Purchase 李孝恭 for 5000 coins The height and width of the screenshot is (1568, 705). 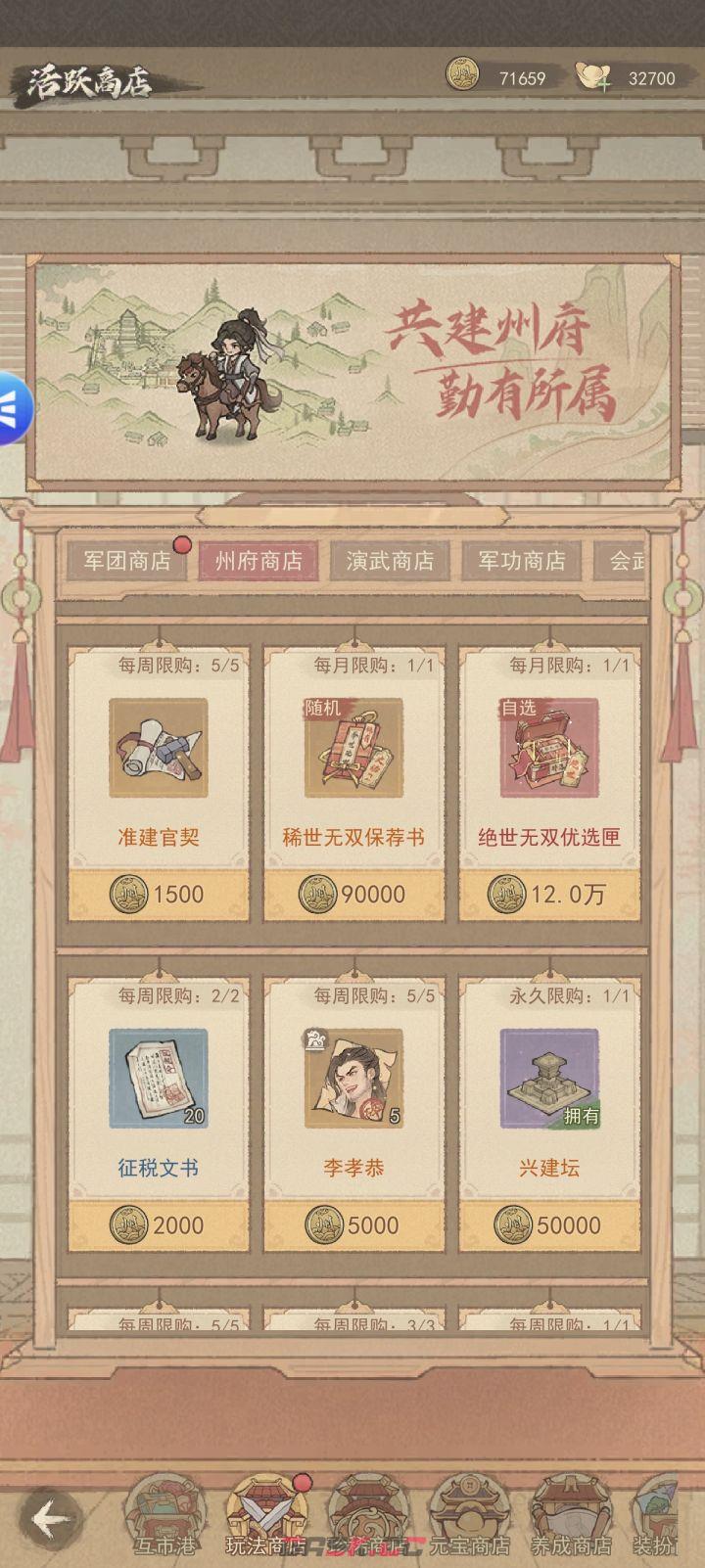coord(354,1224)
